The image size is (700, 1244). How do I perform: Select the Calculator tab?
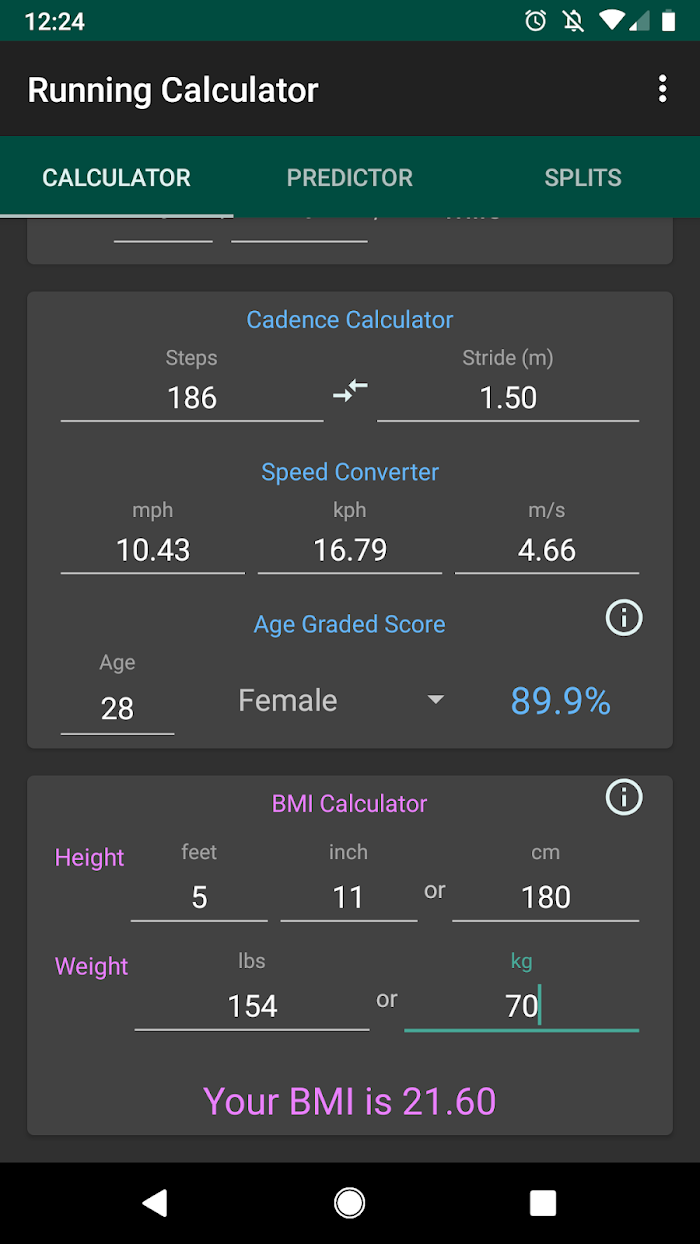(117, 178)
